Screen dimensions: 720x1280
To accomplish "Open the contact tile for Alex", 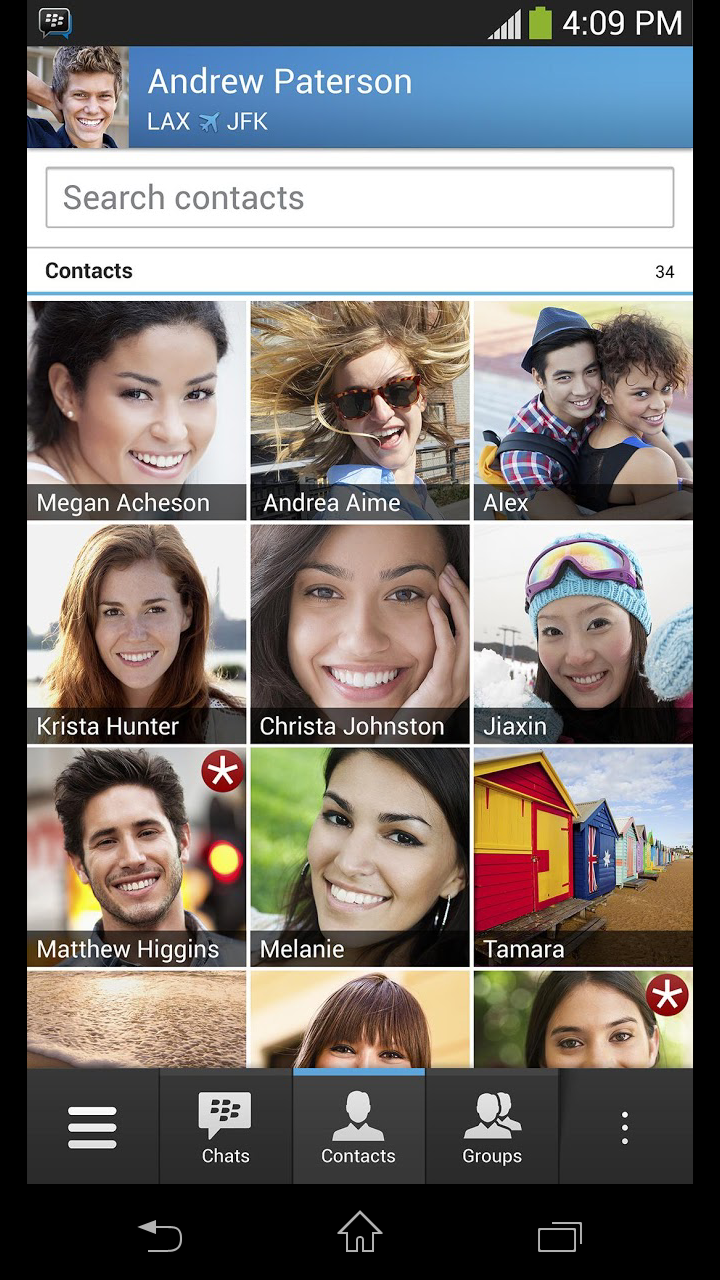I will [x=583, y=410].
